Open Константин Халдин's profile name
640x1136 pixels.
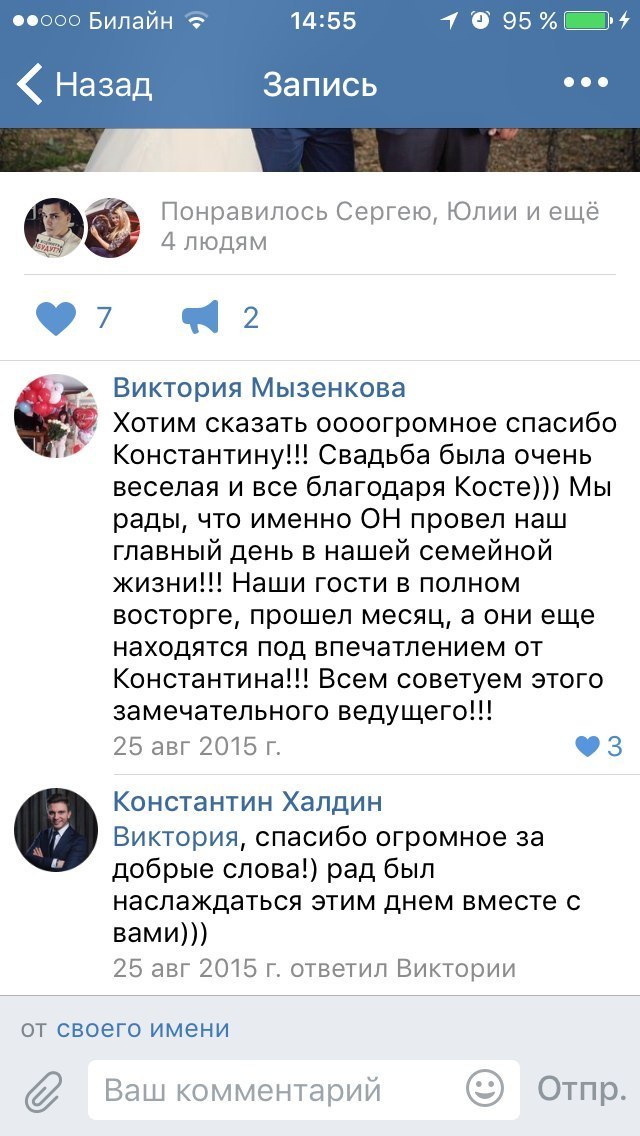(x=247, y=802)
